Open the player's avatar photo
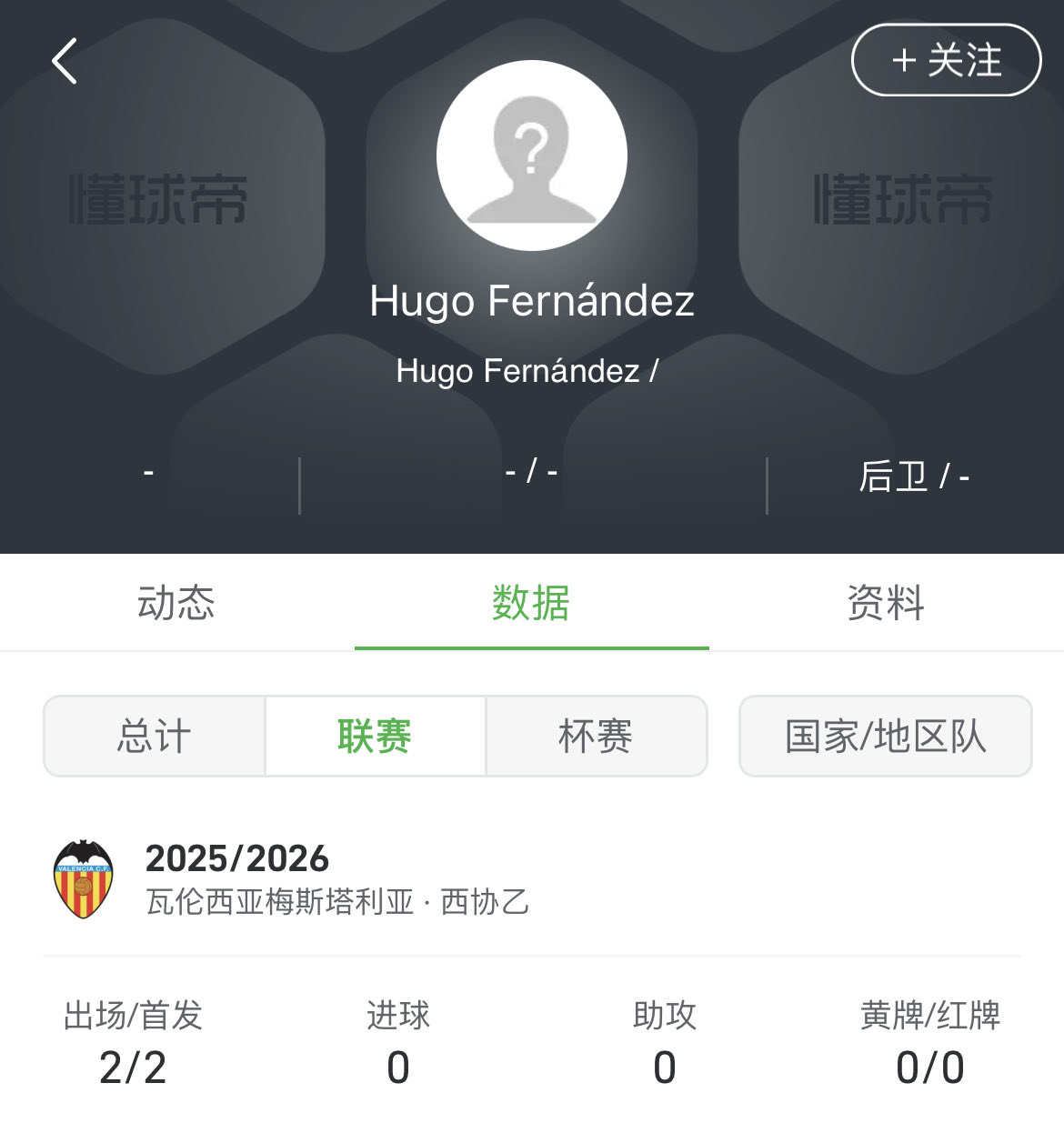The width and height of the screenshot is (1064, 1123). click(x=532, y=155)
